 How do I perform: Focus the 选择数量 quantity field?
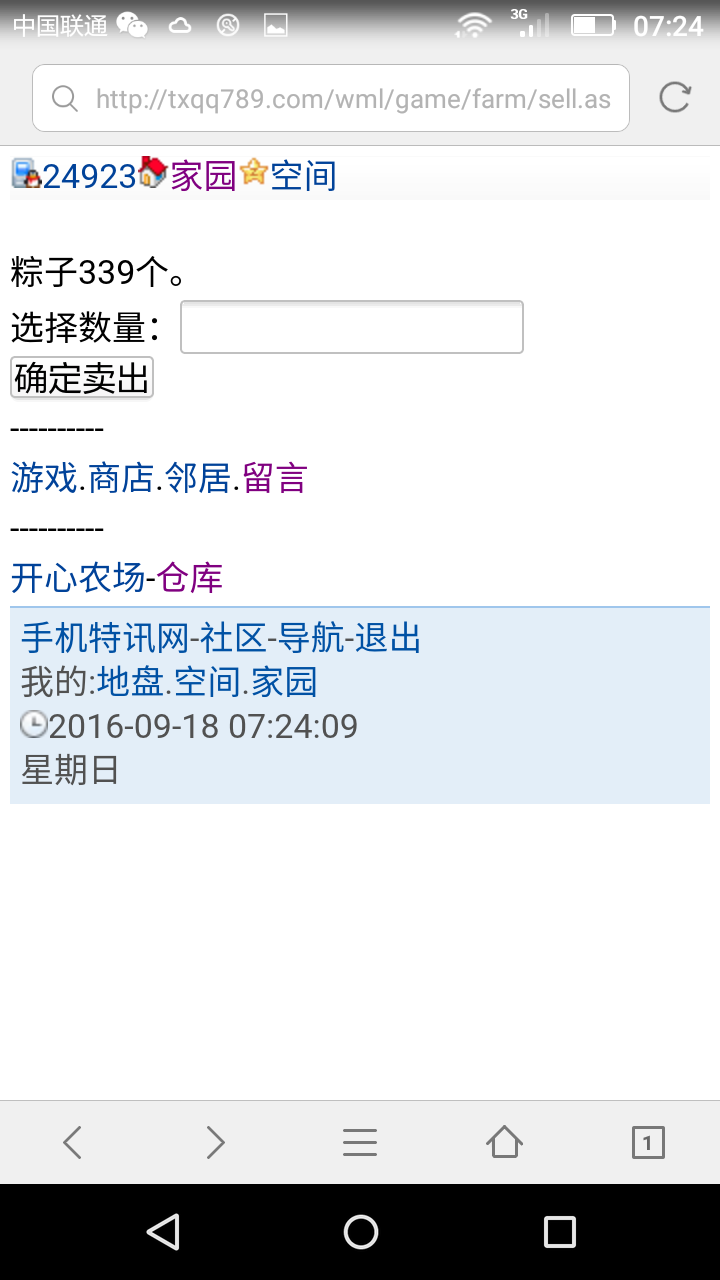[x=351, y=327]
